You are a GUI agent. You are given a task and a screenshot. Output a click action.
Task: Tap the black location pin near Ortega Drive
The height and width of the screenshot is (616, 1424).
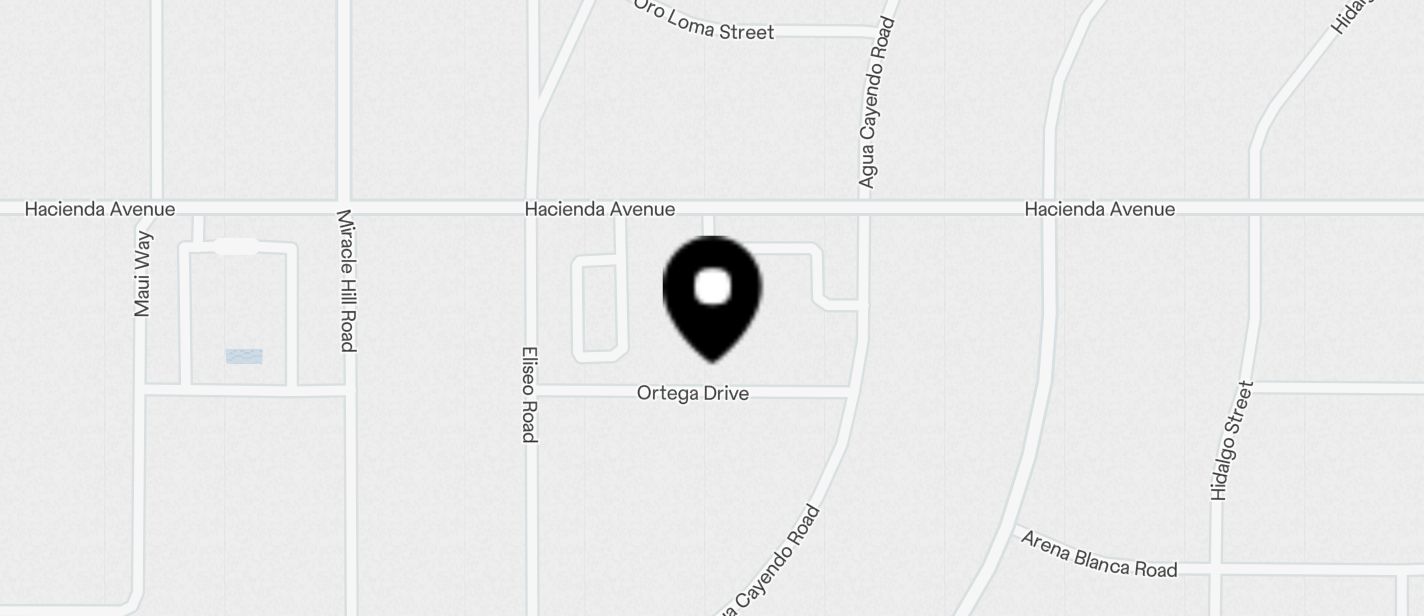[x=712, y=297]
